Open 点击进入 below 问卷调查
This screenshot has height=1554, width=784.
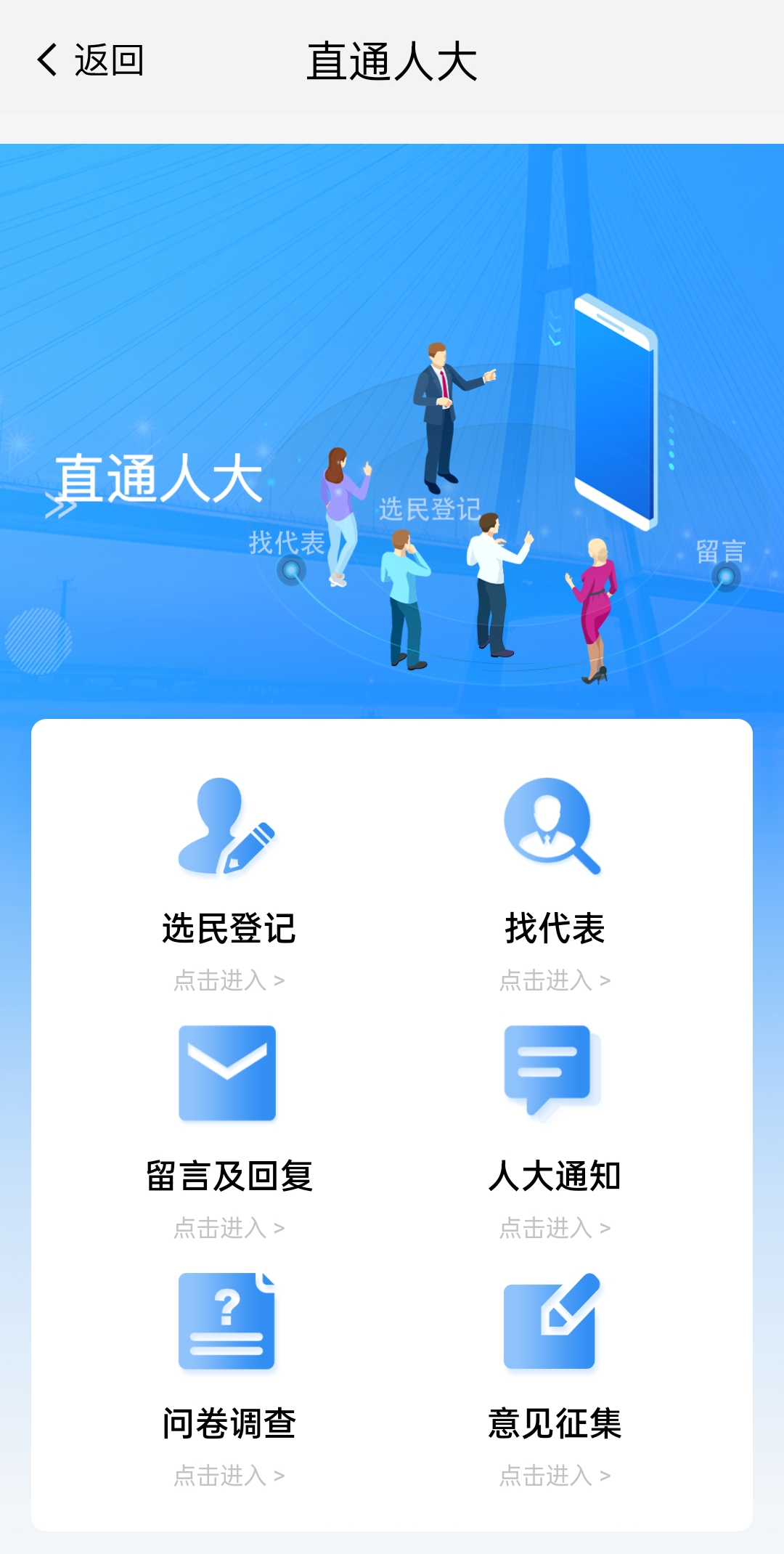tap(227, 1474)
